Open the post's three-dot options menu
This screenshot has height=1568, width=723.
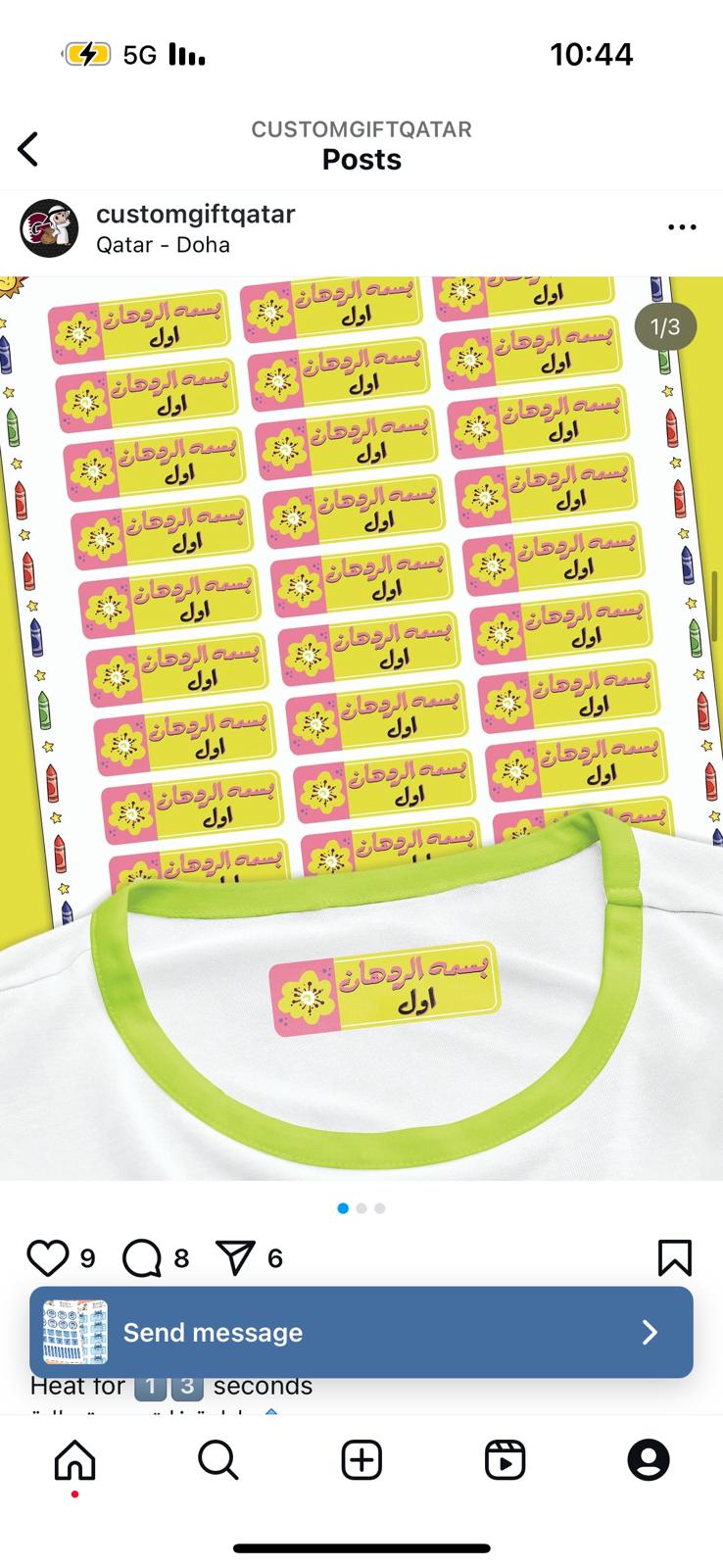click(682, 227)
